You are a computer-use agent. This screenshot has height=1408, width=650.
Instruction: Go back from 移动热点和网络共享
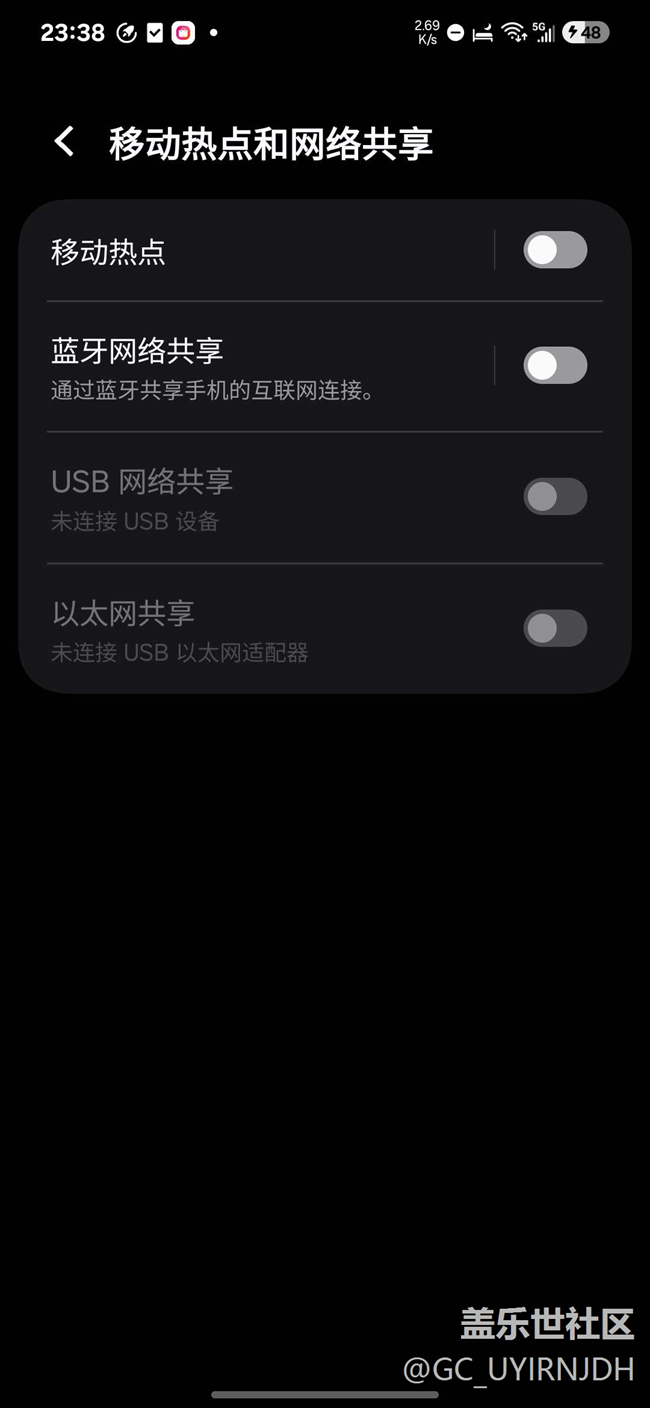pyautogui.click(x=65, y=142)
